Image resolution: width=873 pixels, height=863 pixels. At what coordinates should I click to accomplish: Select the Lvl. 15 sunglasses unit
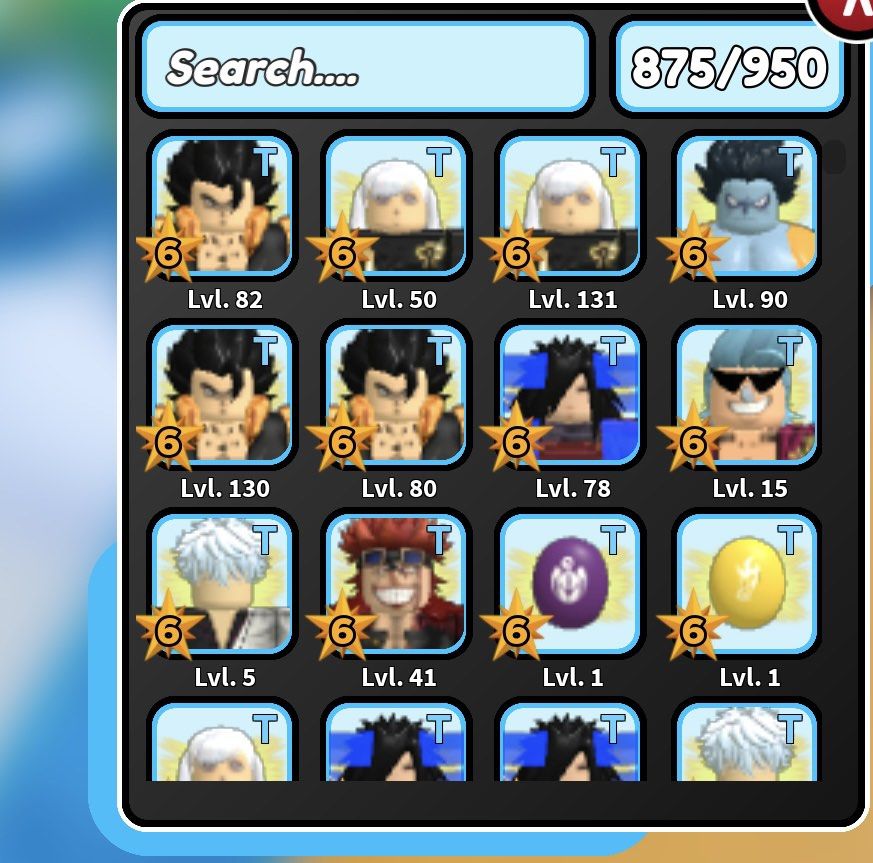[748, 396]
